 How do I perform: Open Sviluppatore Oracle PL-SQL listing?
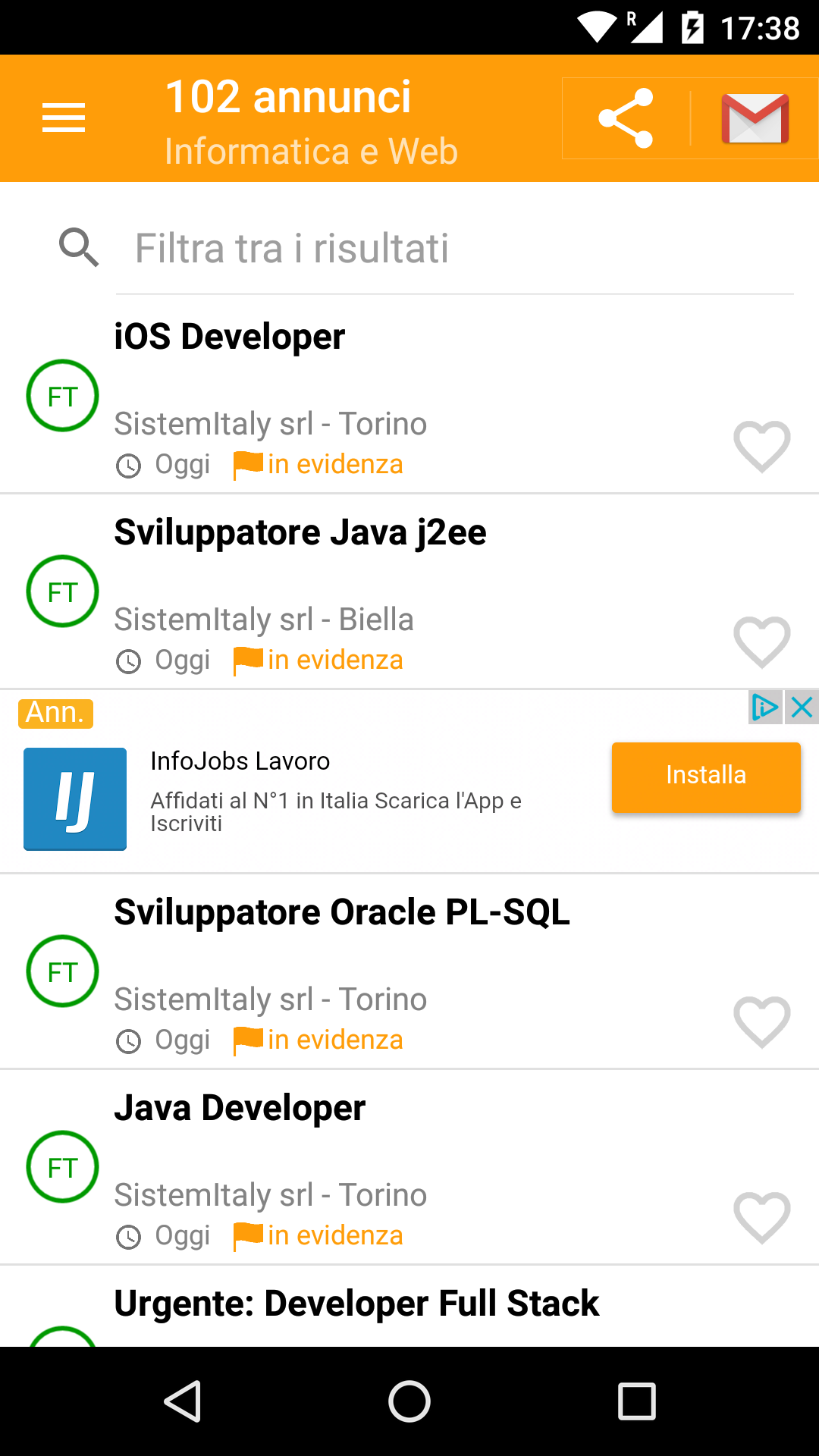click(x=409, y=971)
